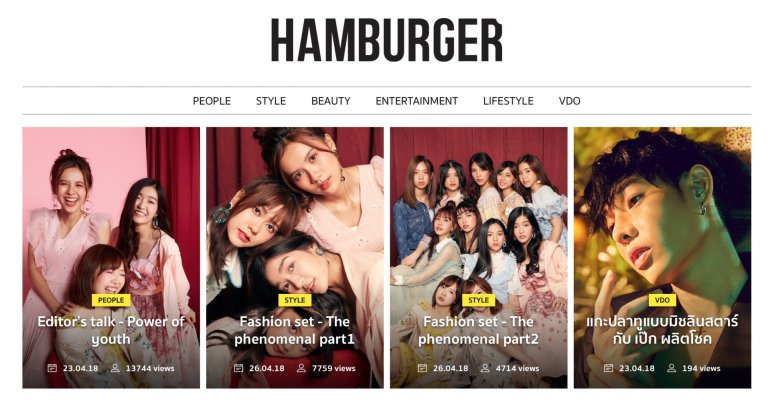This screenshot has height=401, width=770.
Task: Select the LIFESTYLE section
Action: 508,101
